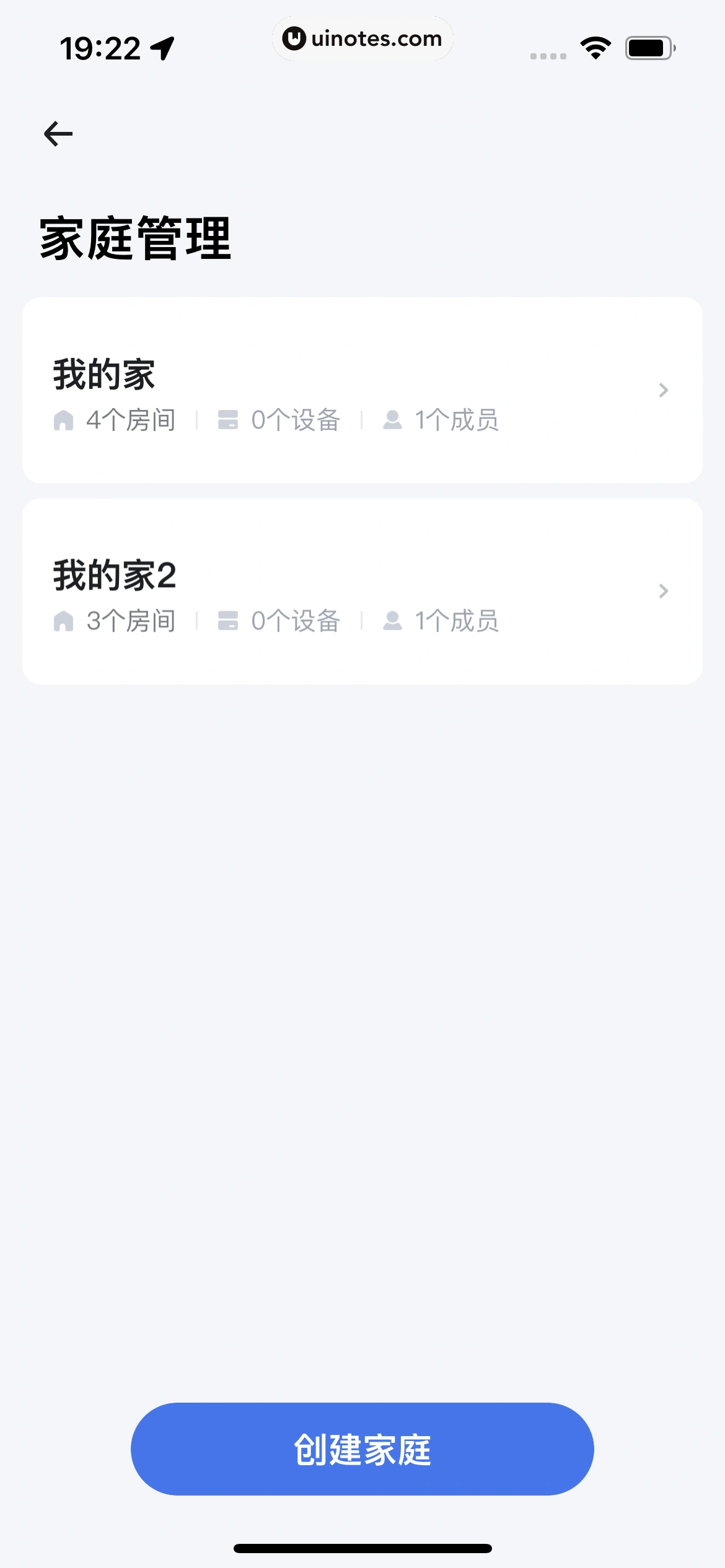Click the back arrow at top left
The height and width of the screenshot is (1568, 725).
coord(59,133)
